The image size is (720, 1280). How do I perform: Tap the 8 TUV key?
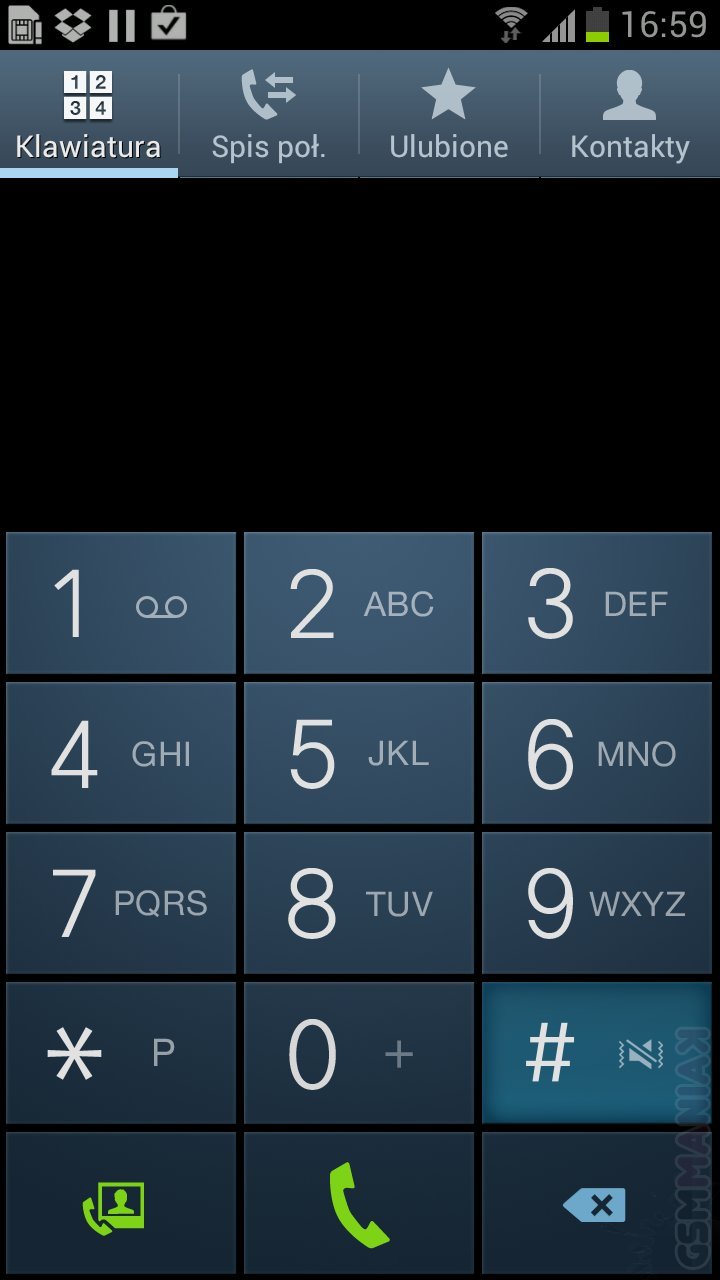tap(359, 903)
